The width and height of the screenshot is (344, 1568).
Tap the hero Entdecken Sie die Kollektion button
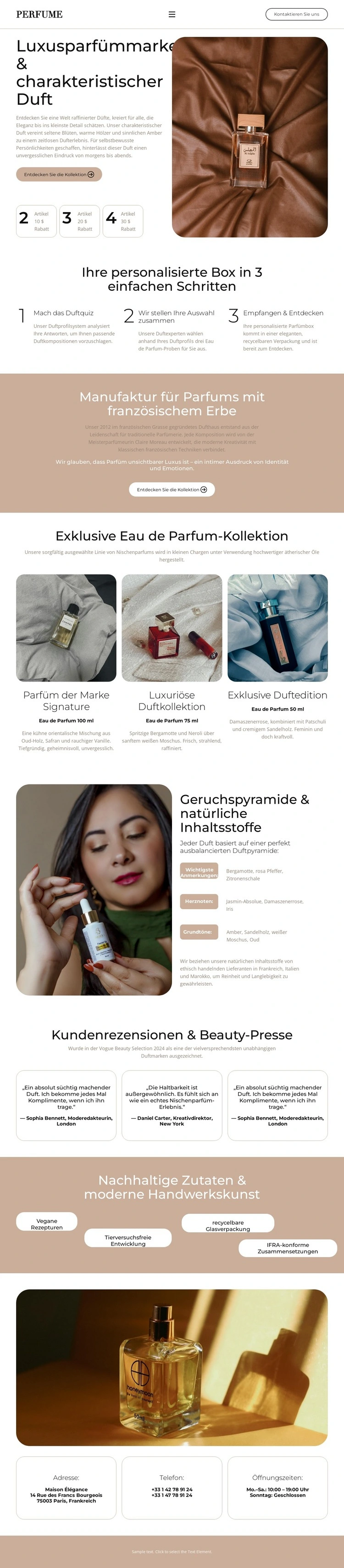coord(59,174)
